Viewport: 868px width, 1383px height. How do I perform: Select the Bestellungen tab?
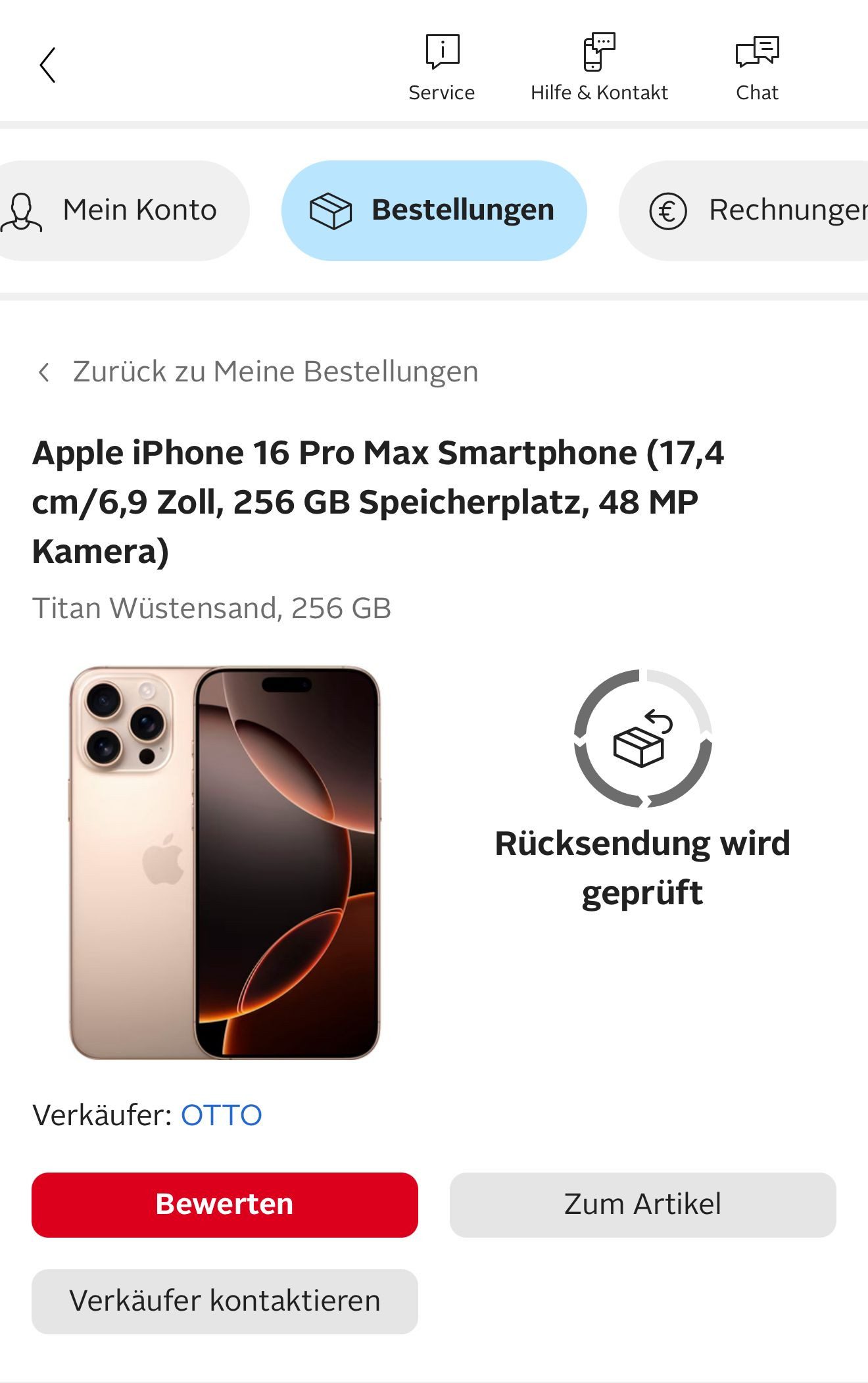434,210
